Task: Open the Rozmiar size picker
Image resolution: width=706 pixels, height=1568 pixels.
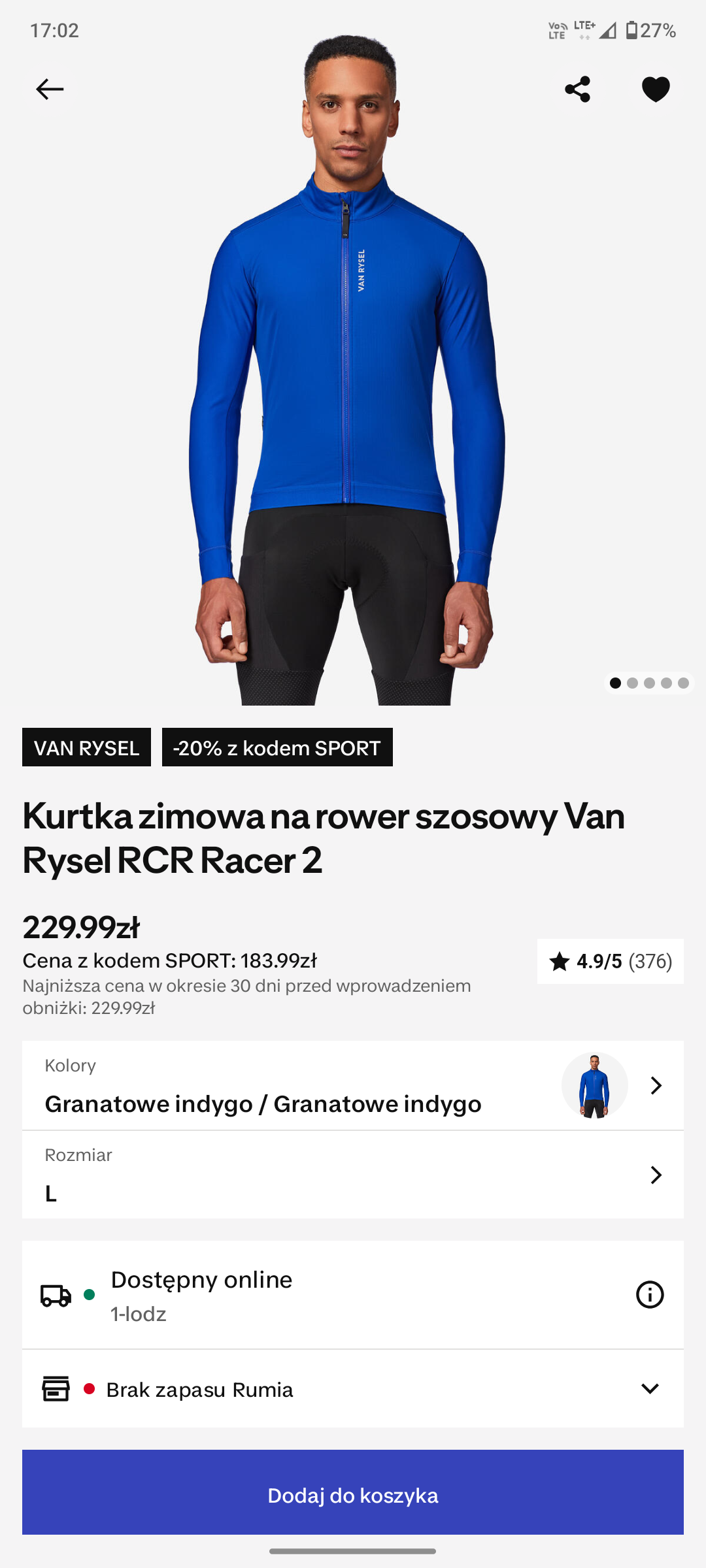Action: click(x=353, y=1175)
